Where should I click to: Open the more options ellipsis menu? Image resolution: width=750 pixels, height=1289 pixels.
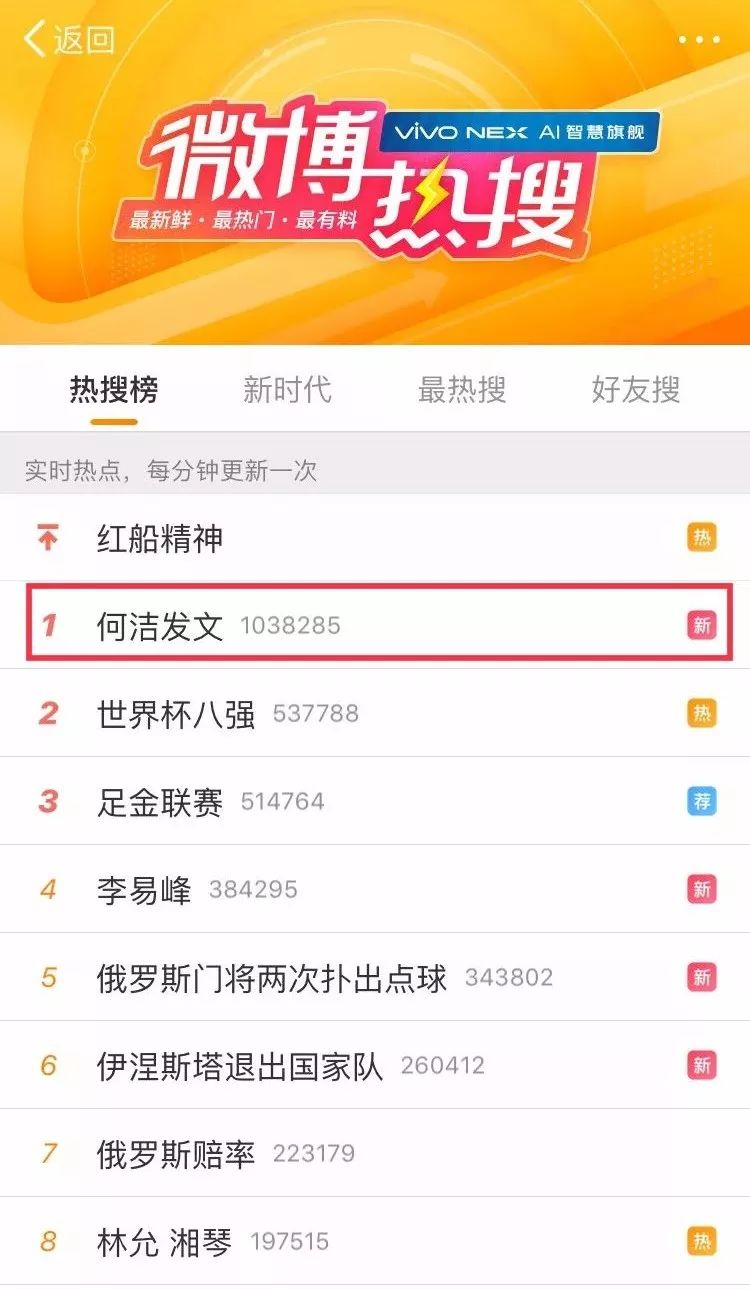click(701, 40)
